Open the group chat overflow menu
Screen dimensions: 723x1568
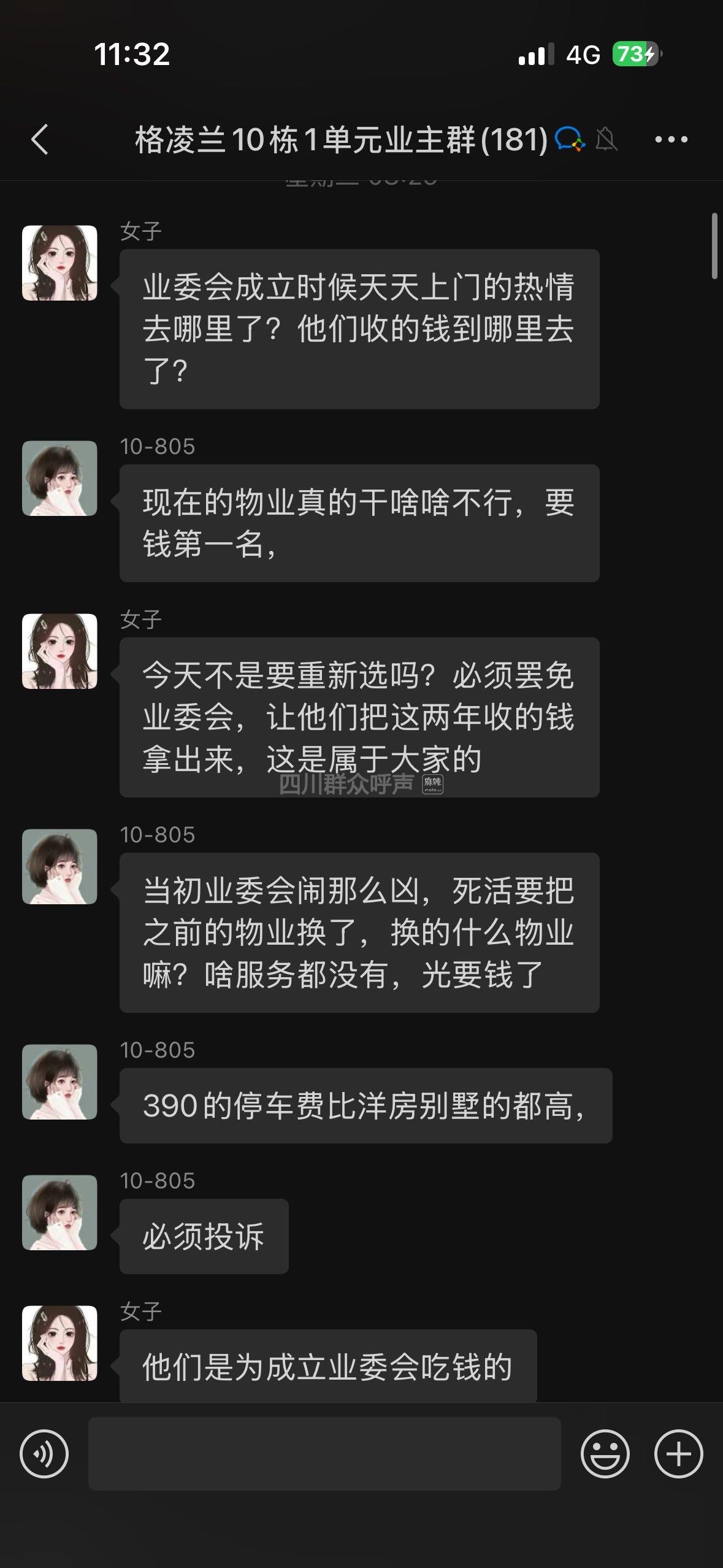[671, 140]
